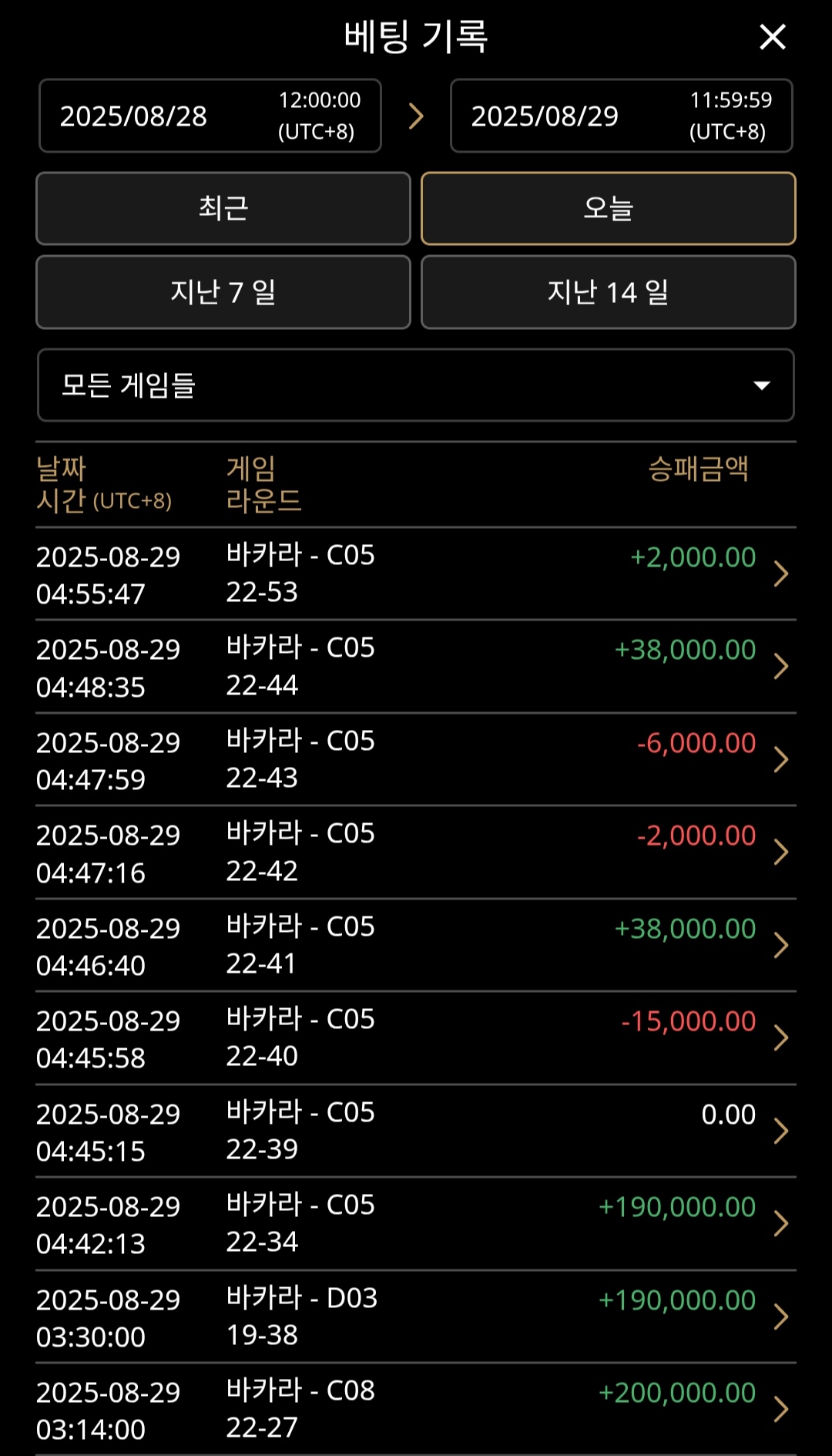
Task: Open the 바카라 - D03 round 19-38 record
Action: click(x=415, y=1316)
